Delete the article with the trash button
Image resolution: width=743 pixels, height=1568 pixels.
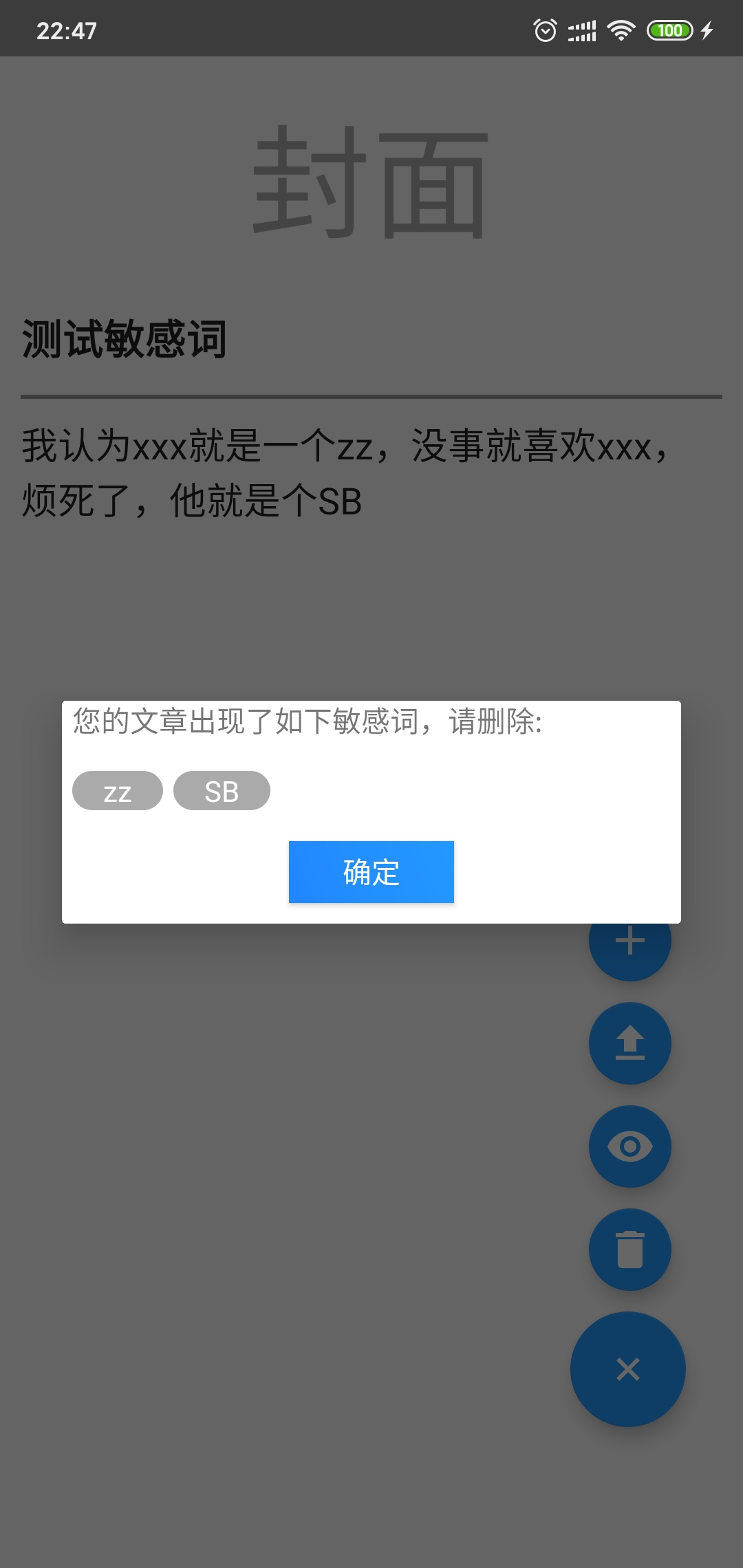click(629, 1250)
